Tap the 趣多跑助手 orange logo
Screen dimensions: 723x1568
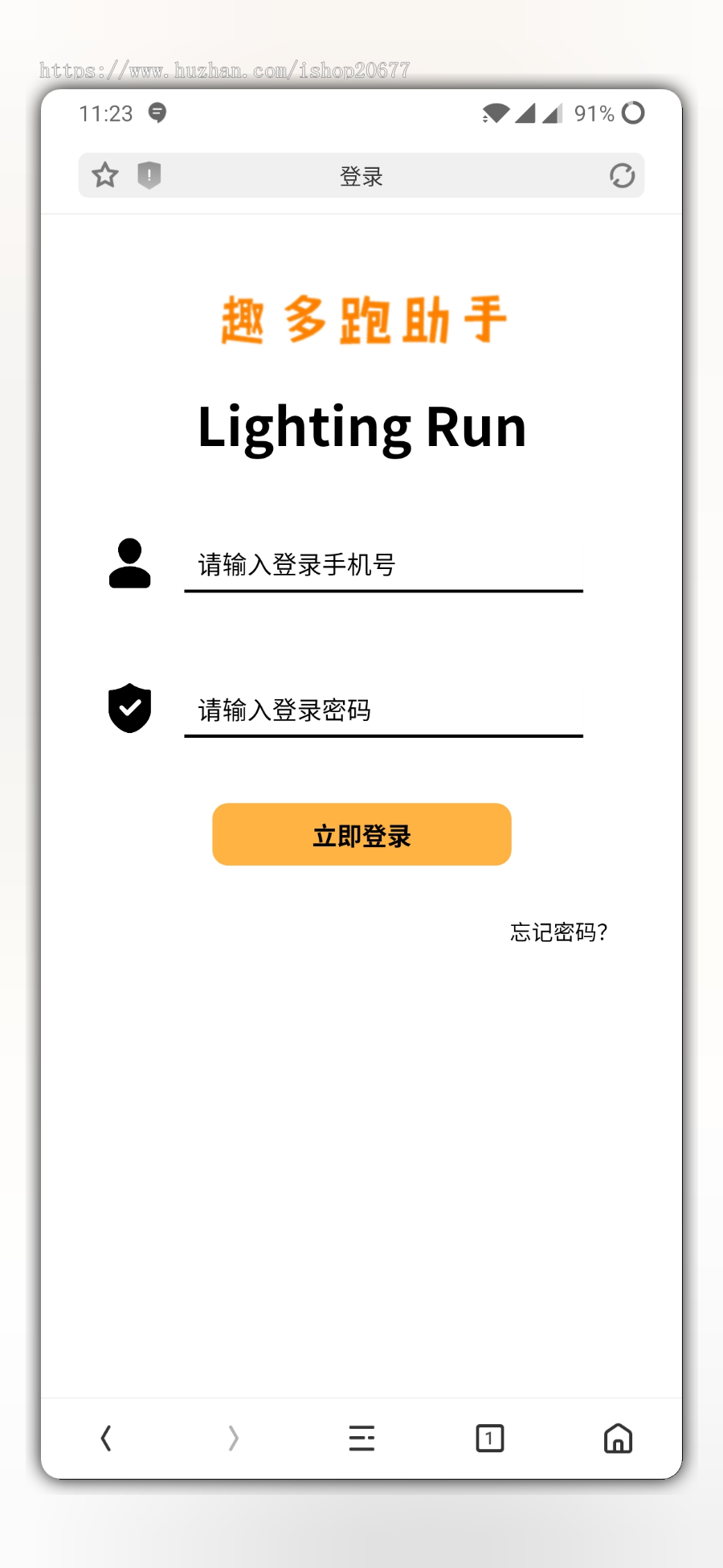(x=361, y=321)
